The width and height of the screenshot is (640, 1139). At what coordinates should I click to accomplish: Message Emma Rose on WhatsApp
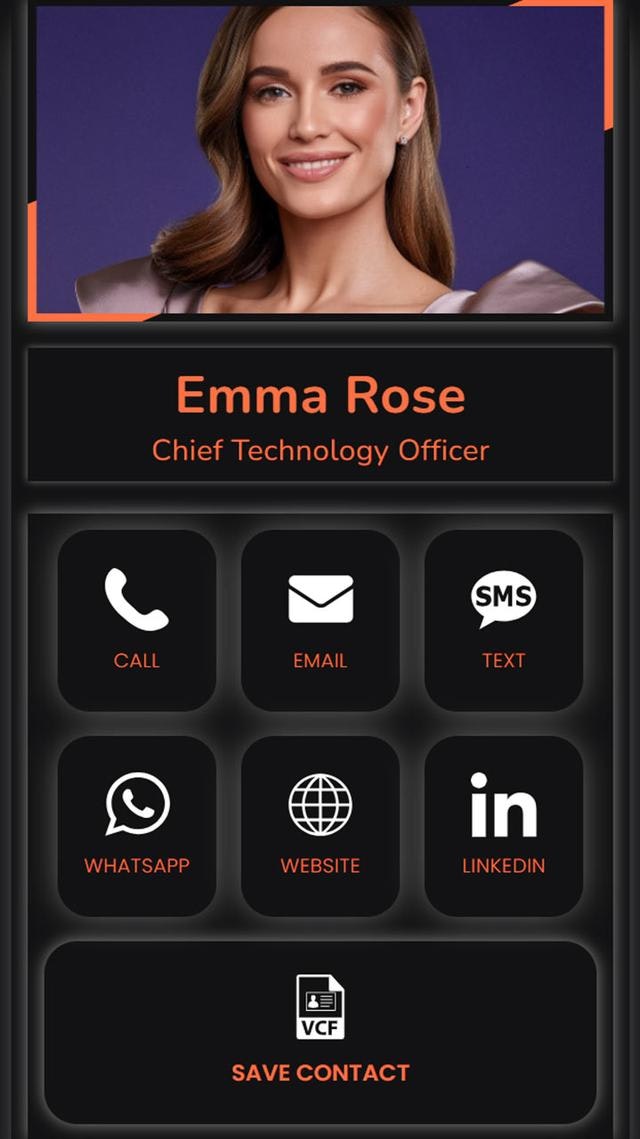click(137, 826)
